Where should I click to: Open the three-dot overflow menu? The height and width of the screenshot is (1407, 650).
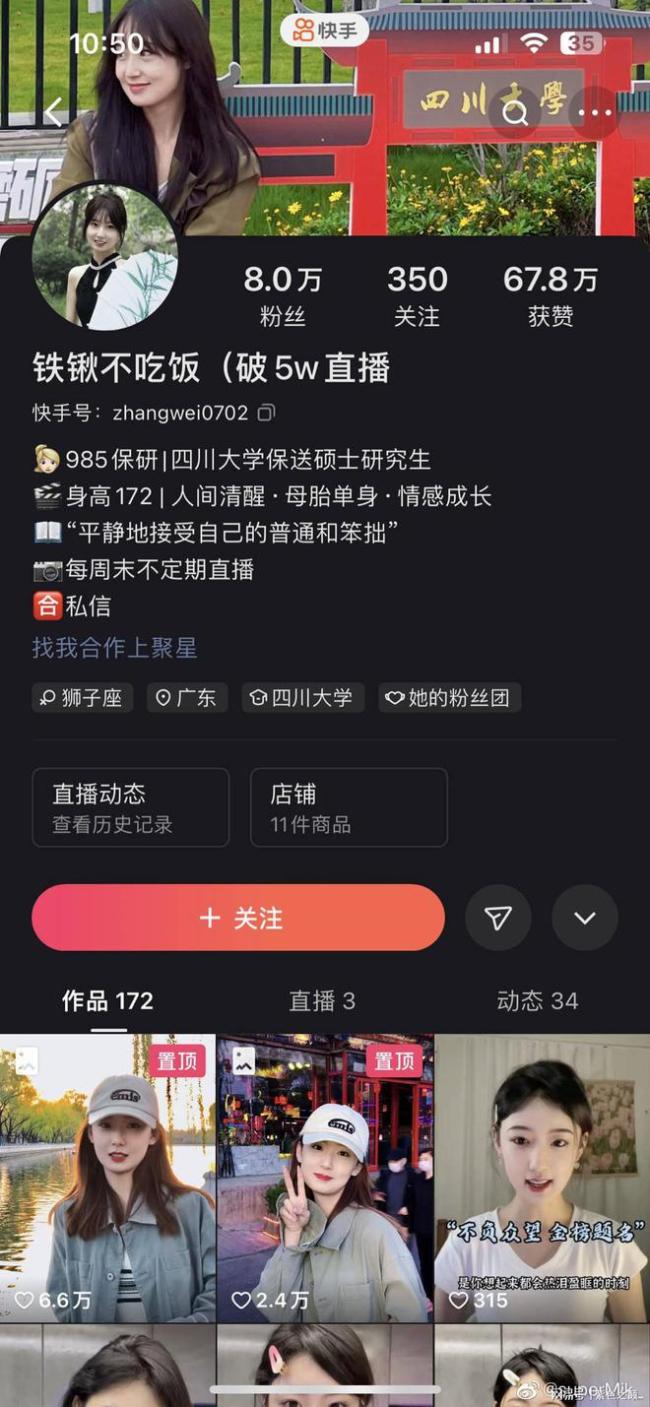595,112
